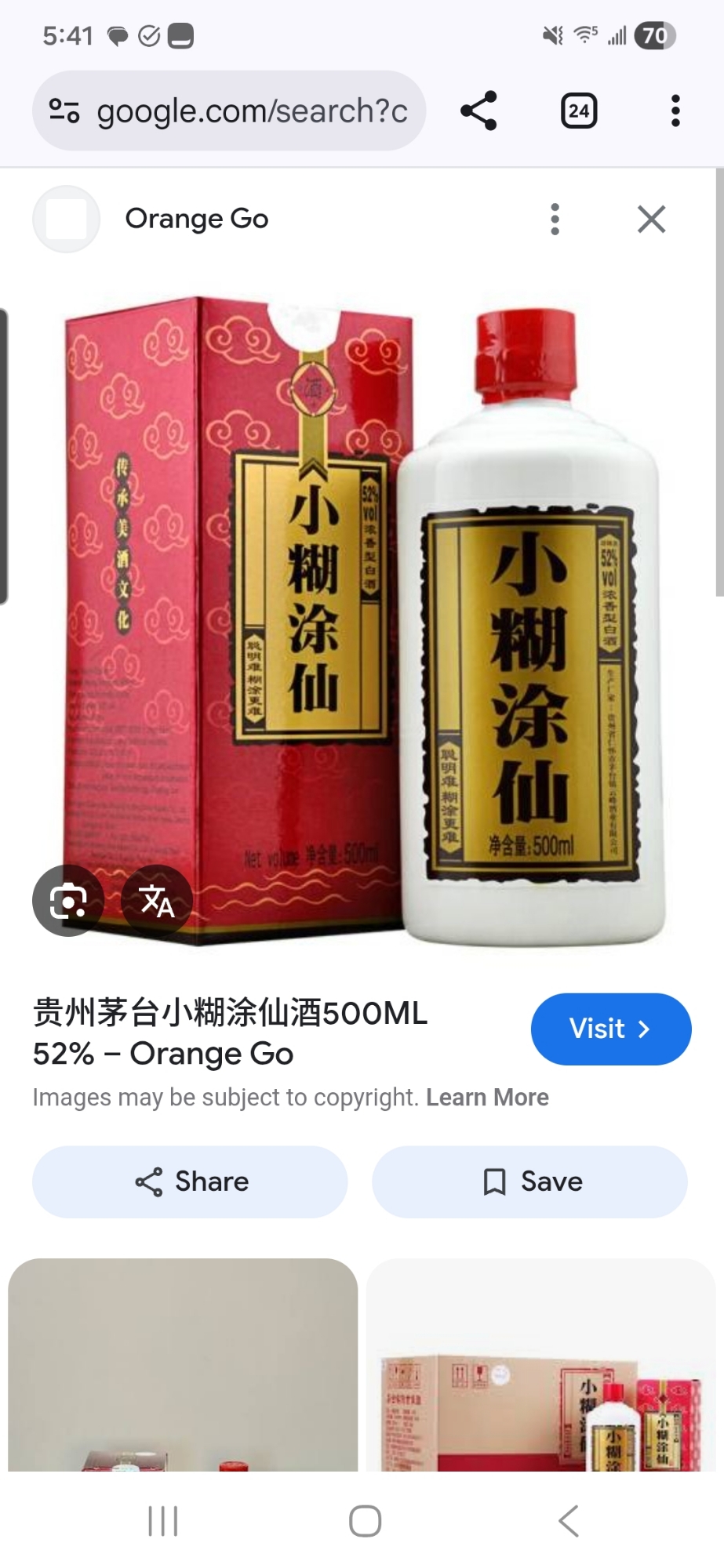Translate the text in the image

[x=157, y=901]
